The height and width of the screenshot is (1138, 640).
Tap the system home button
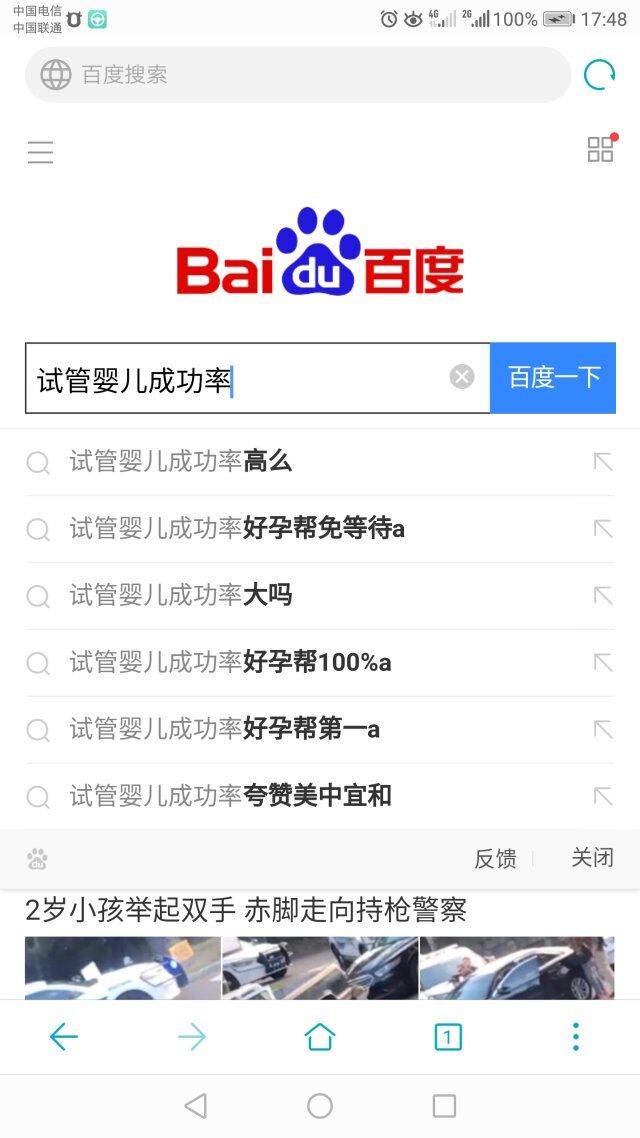pos(320,1105)
